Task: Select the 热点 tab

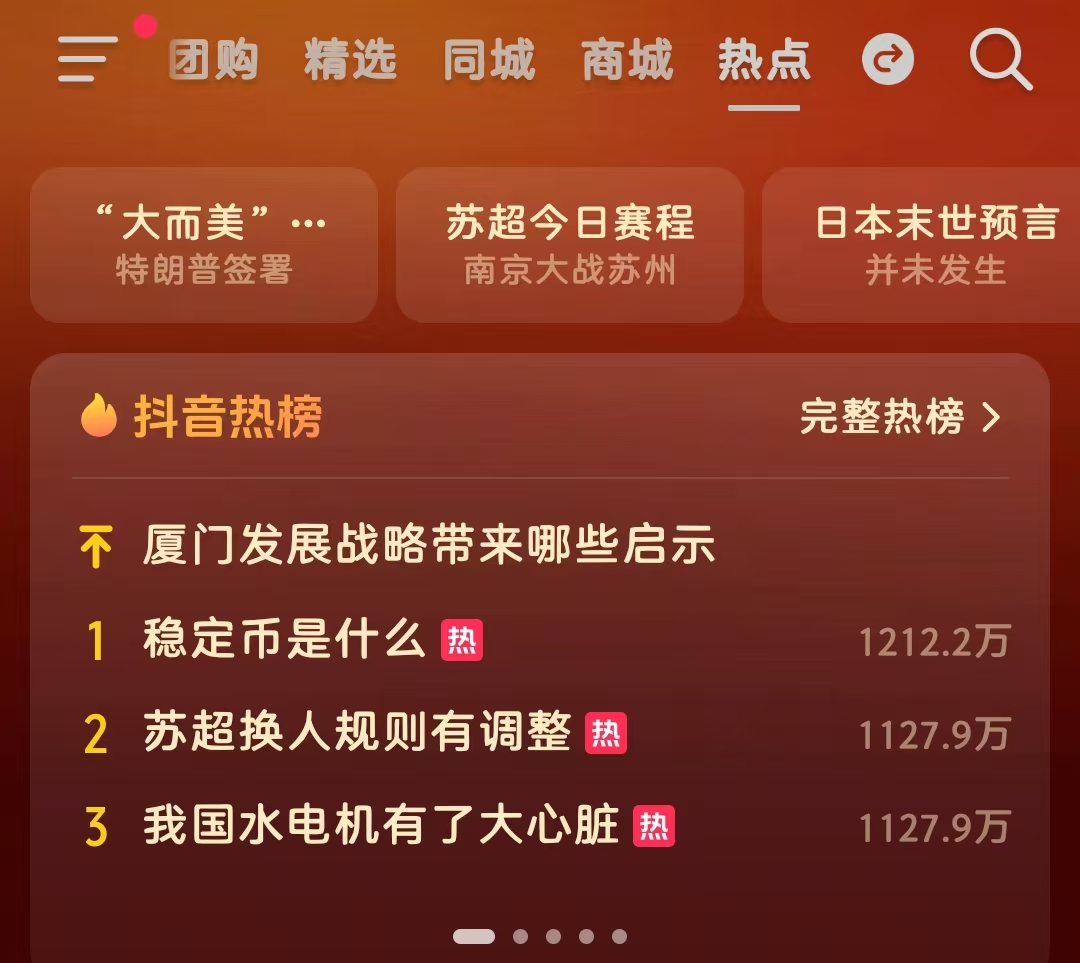Action: point(764,61)
